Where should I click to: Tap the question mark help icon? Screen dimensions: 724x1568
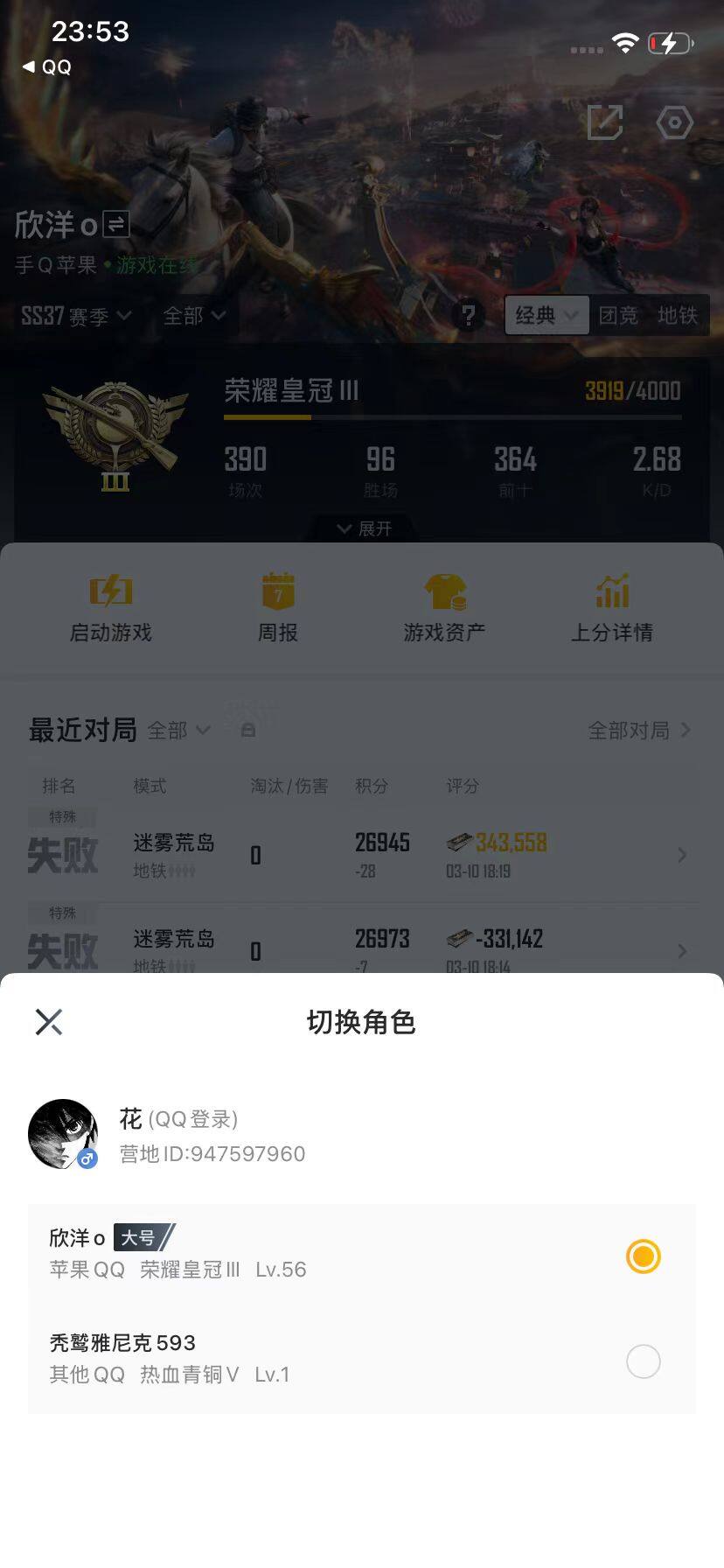[x=470, y=316]
